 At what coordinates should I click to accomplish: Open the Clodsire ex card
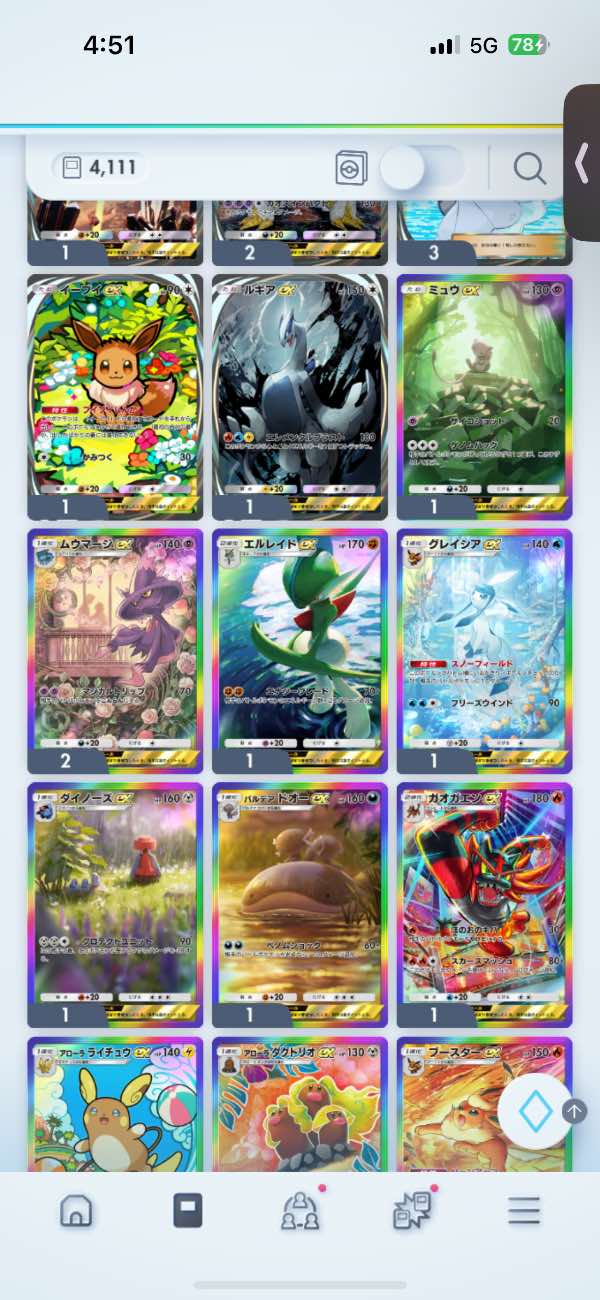(300, 905)
